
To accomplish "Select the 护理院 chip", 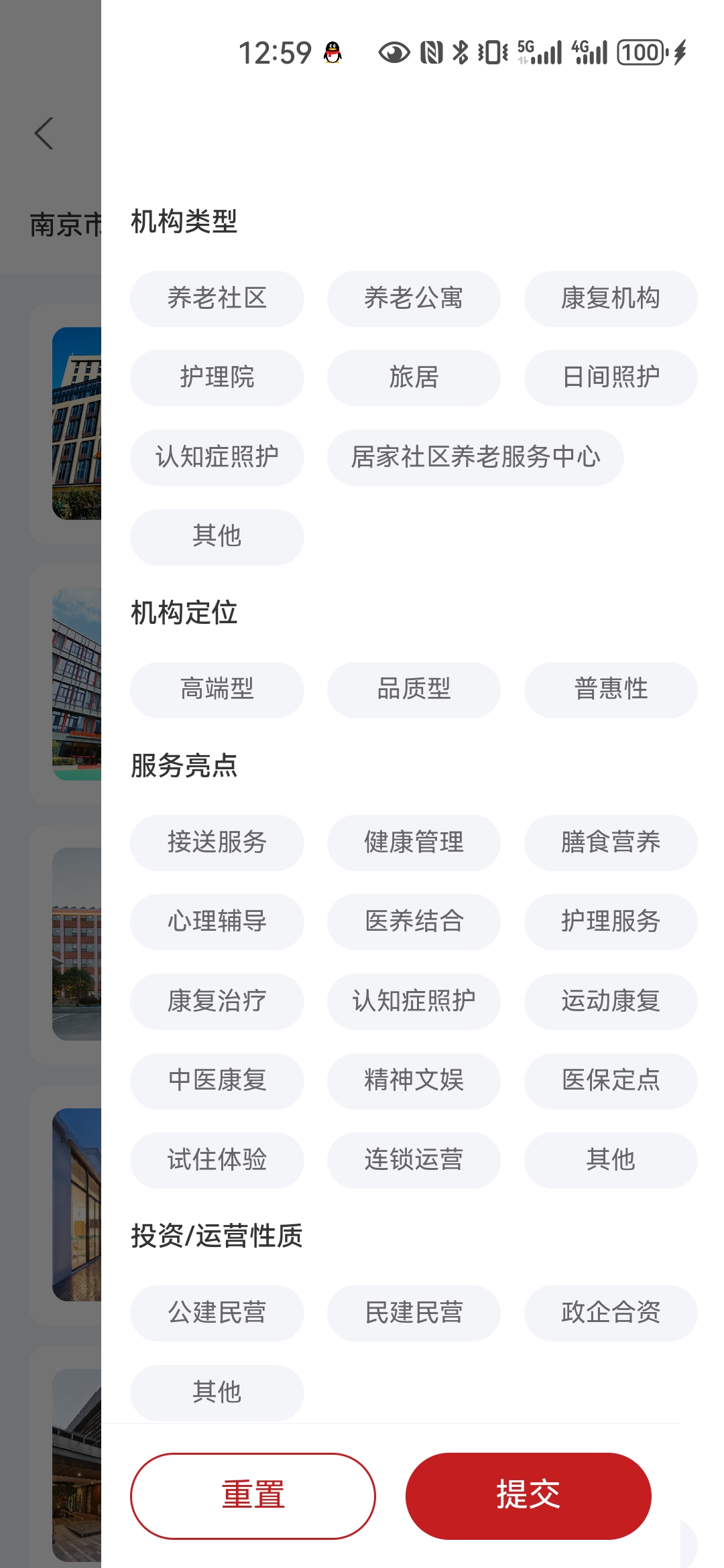I will [217, 377].
